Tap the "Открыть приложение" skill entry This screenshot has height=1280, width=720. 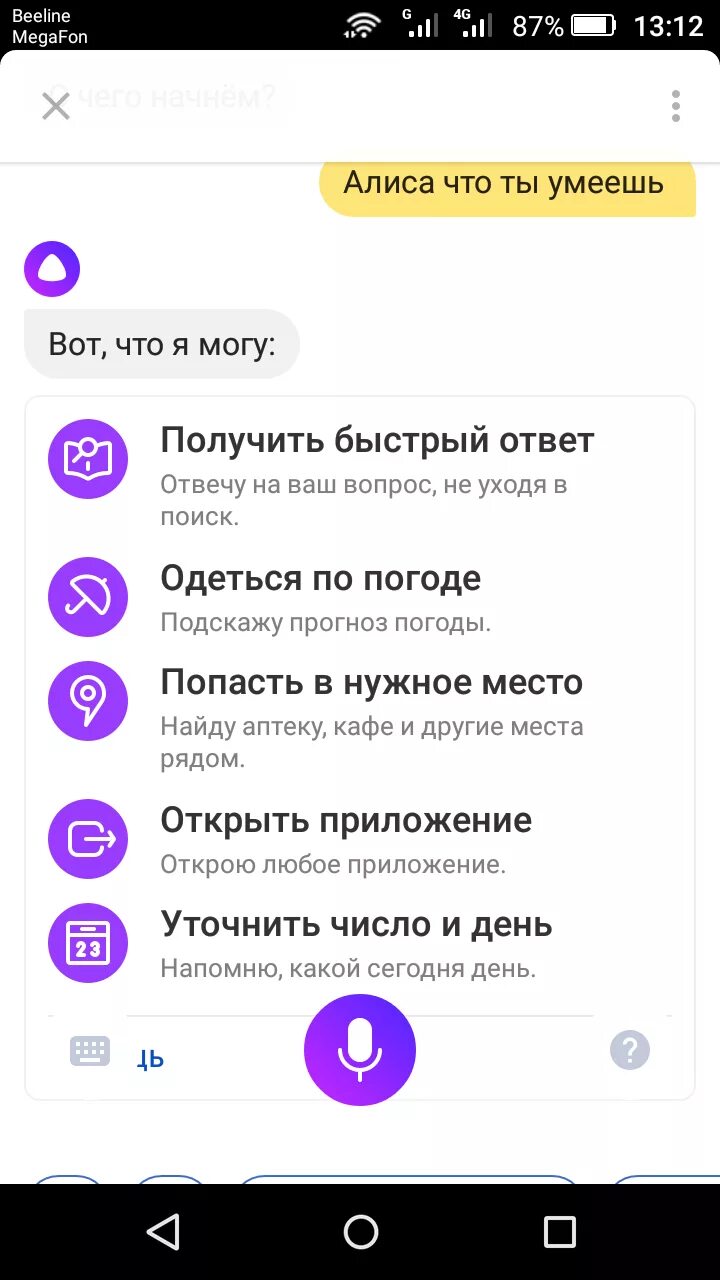pyautogui.click(x=346, y=821)
